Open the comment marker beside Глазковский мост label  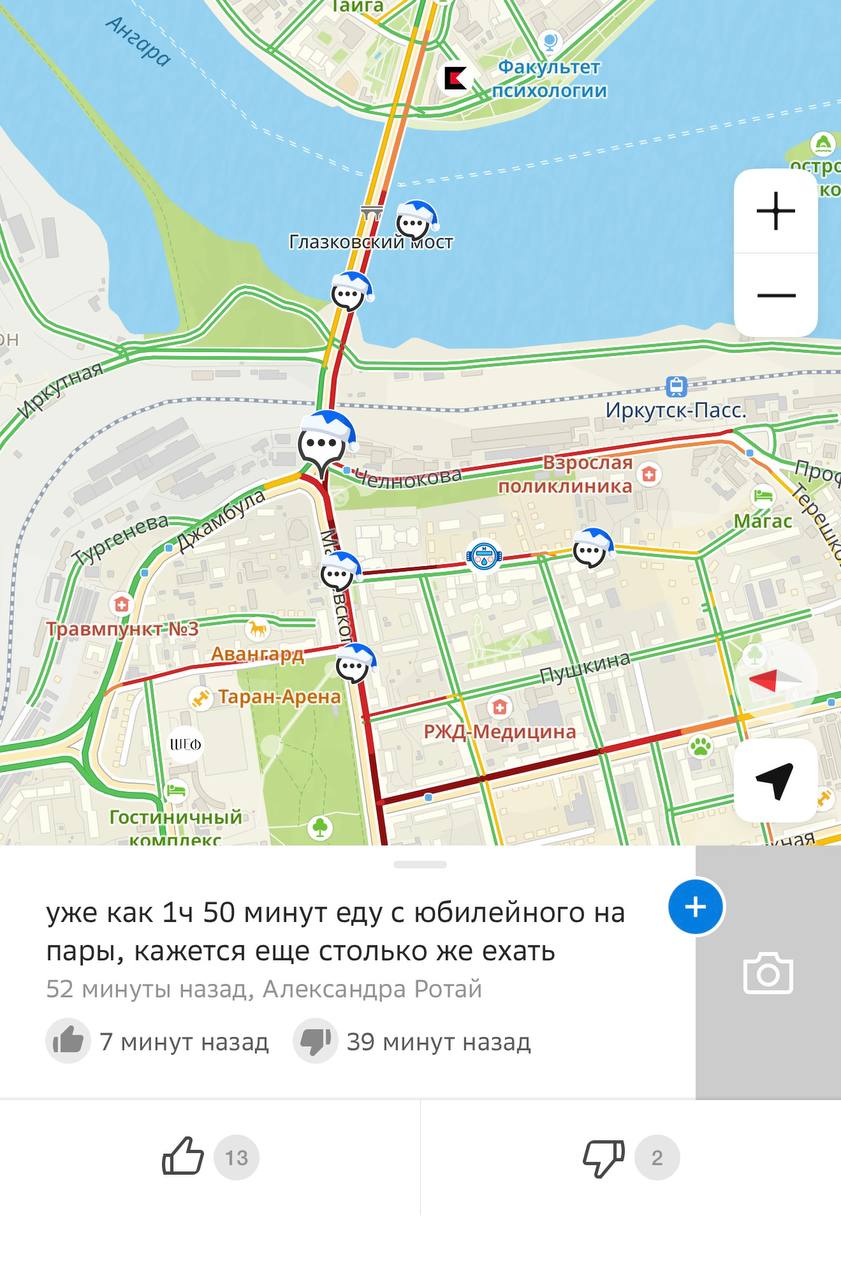[414, 220]
